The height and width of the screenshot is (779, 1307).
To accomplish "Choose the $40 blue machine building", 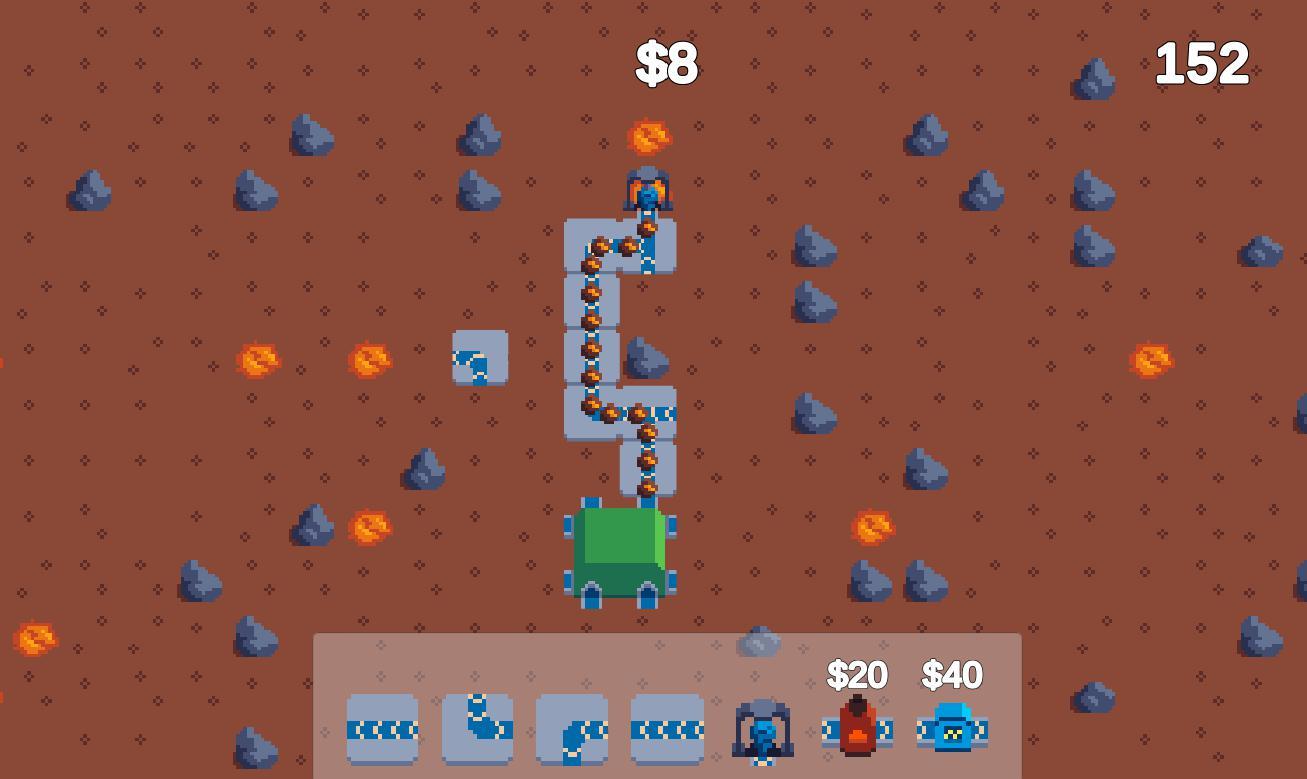I will click(952, 729).
